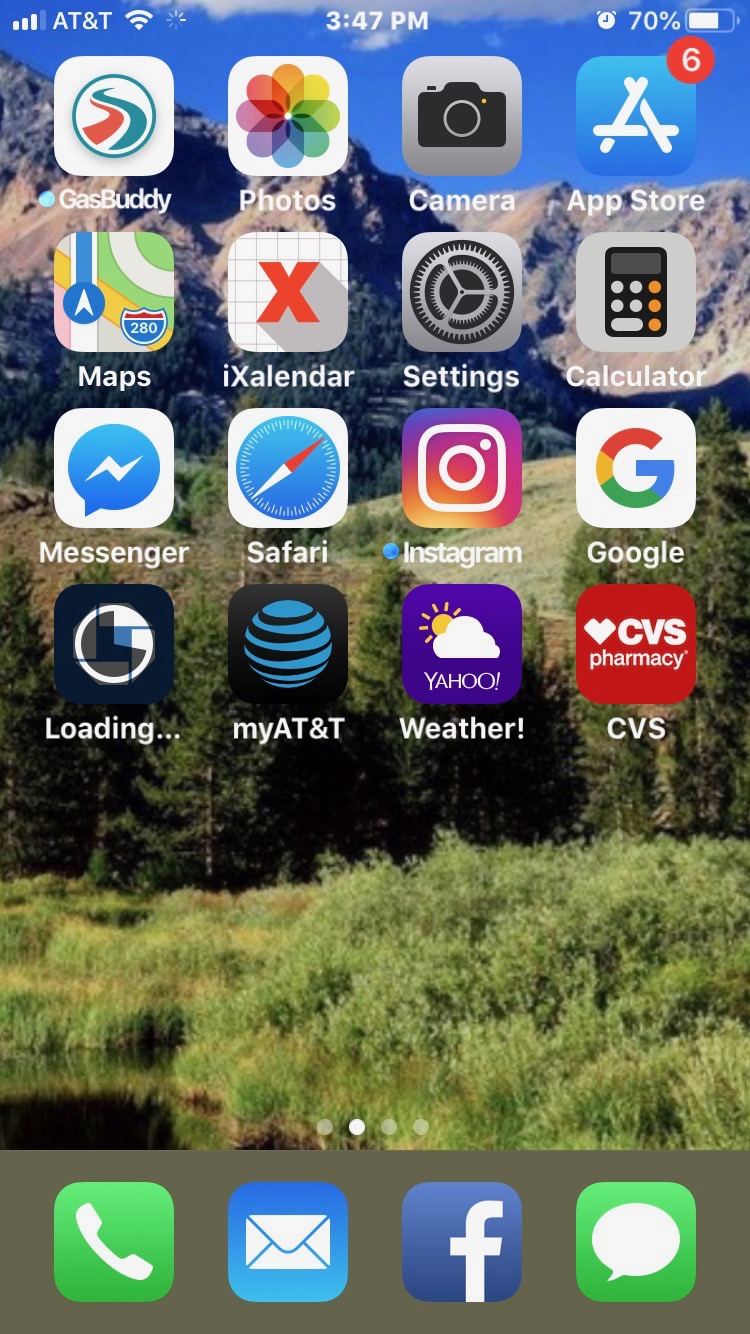
Task: Launch the Calculator
Action: (636, 292)
